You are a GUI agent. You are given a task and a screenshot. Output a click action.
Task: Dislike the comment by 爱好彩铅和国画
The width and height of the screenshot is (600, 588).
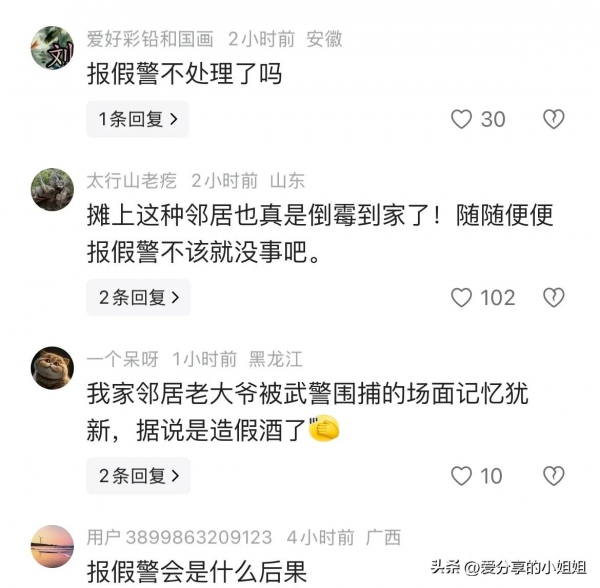pos(553,120)
